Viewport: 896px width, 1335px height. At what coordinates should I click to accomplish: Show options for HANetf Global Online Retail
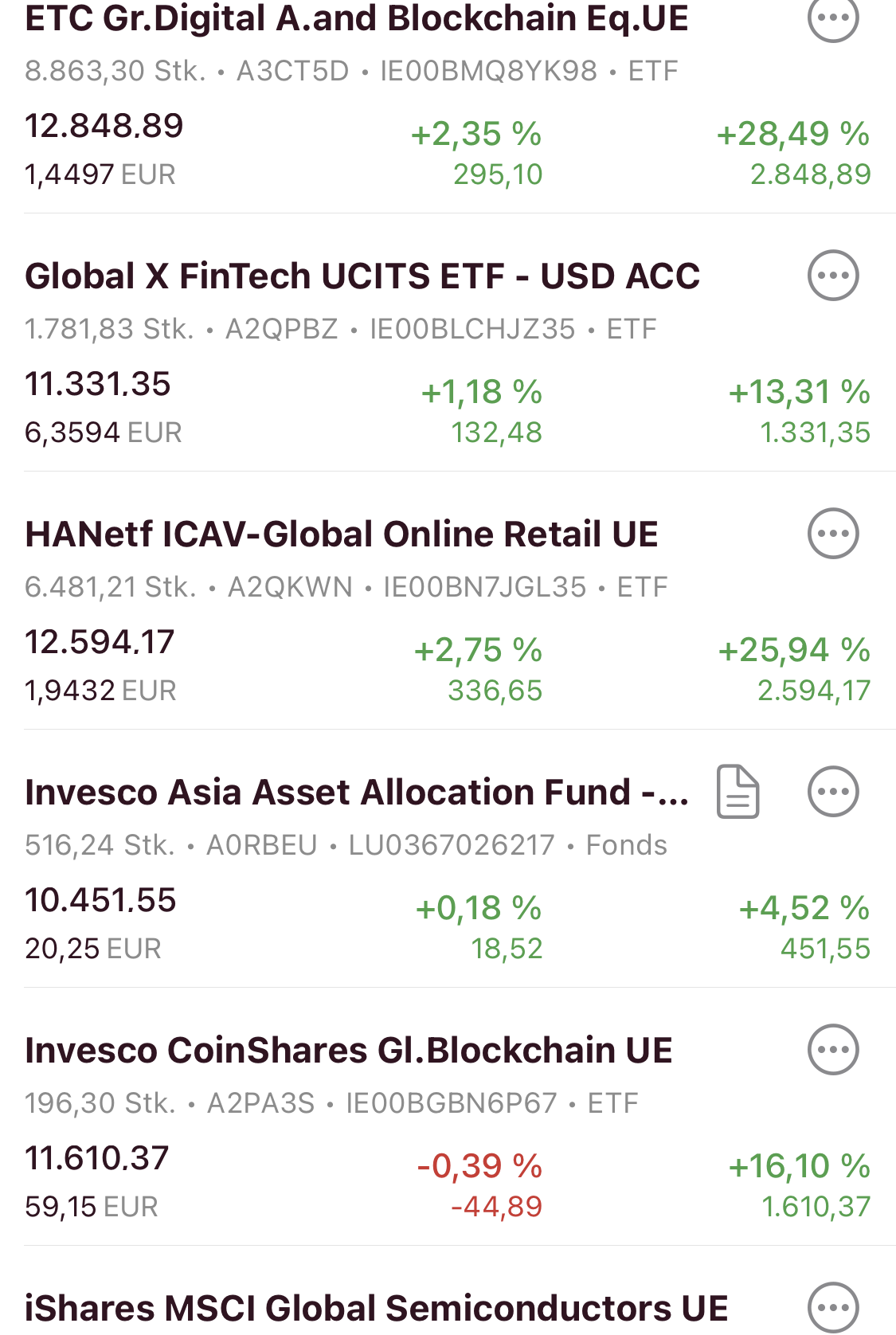coord(833,534)
